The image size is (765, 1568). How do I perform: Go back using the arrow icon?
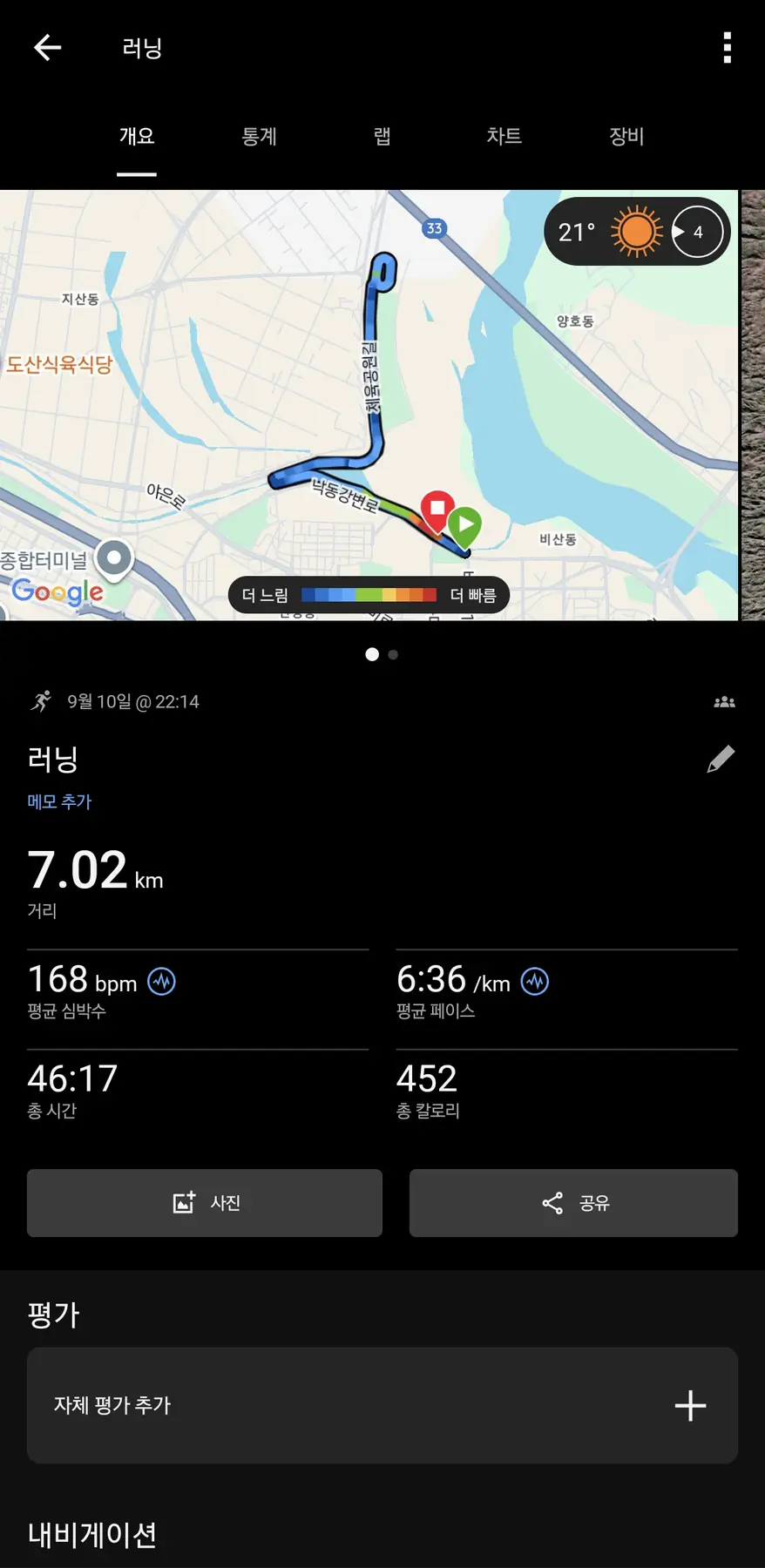(47, 48)
